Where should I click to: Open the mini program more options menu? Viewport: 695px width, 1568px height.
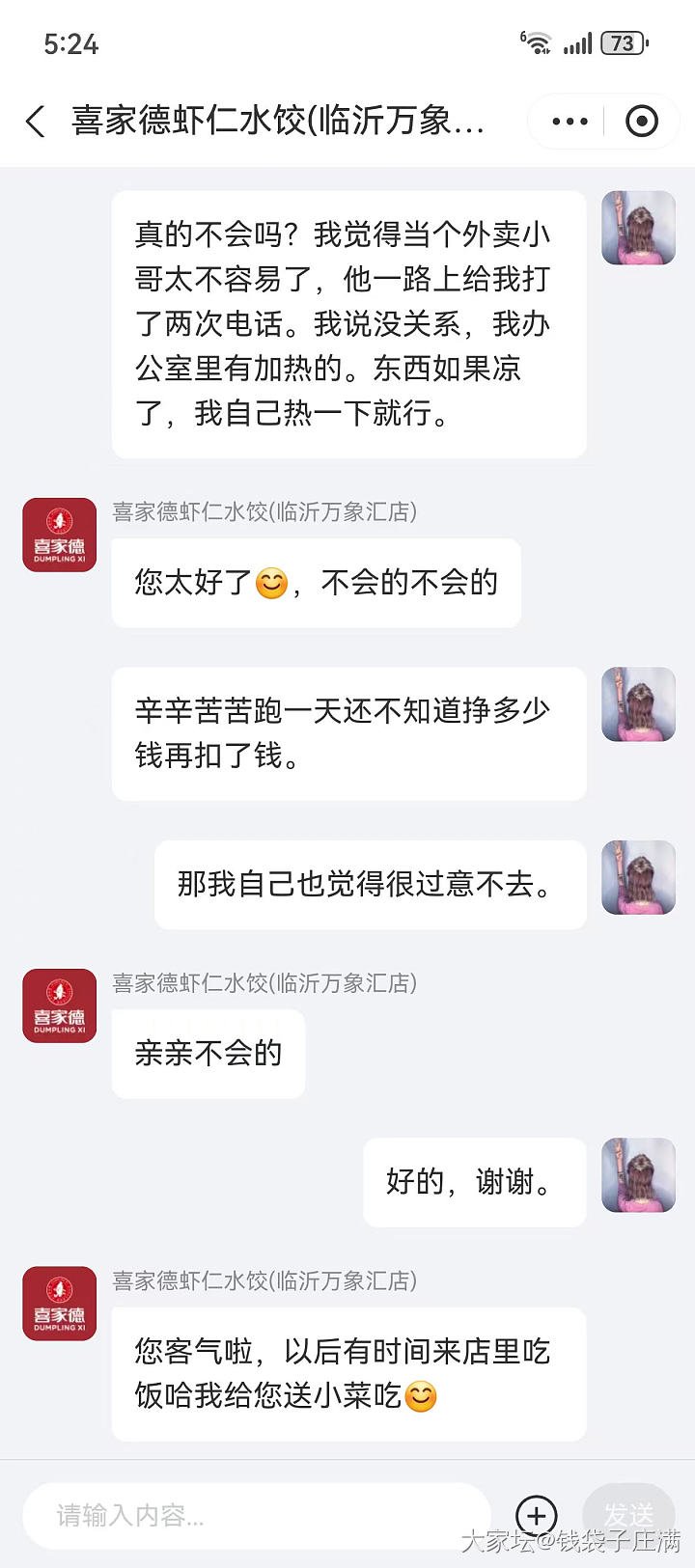570,122
